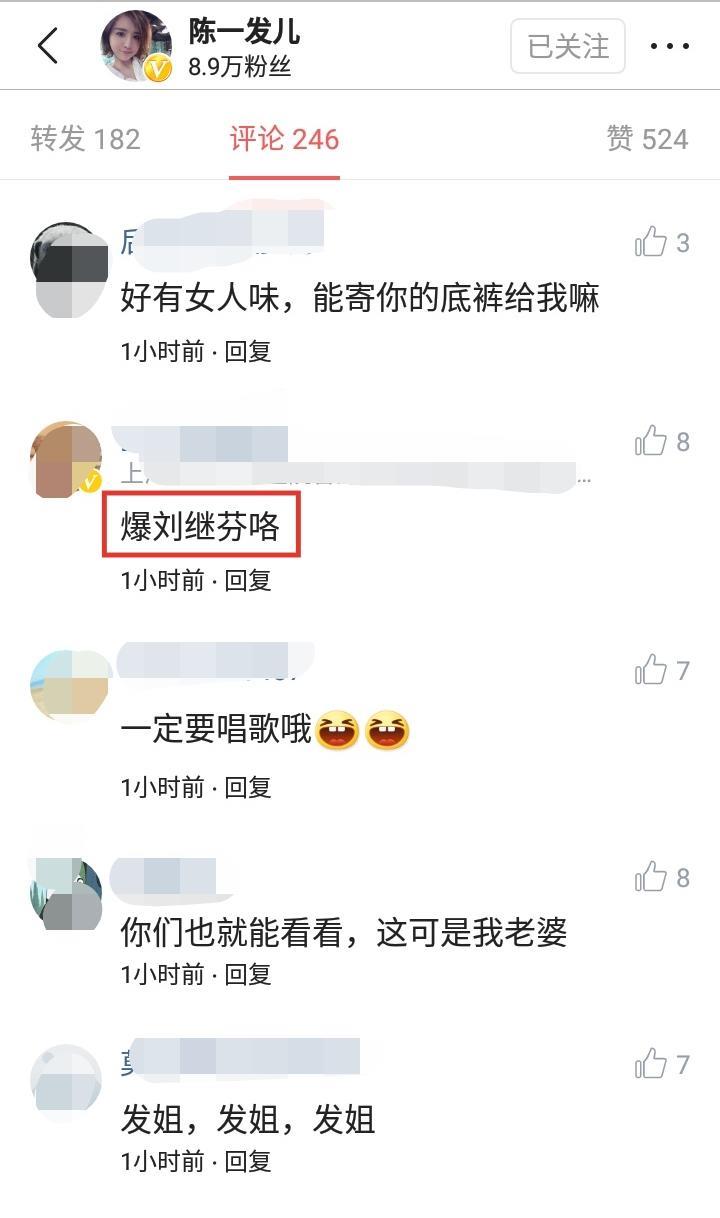Select the 评论 246 tab

284,139
